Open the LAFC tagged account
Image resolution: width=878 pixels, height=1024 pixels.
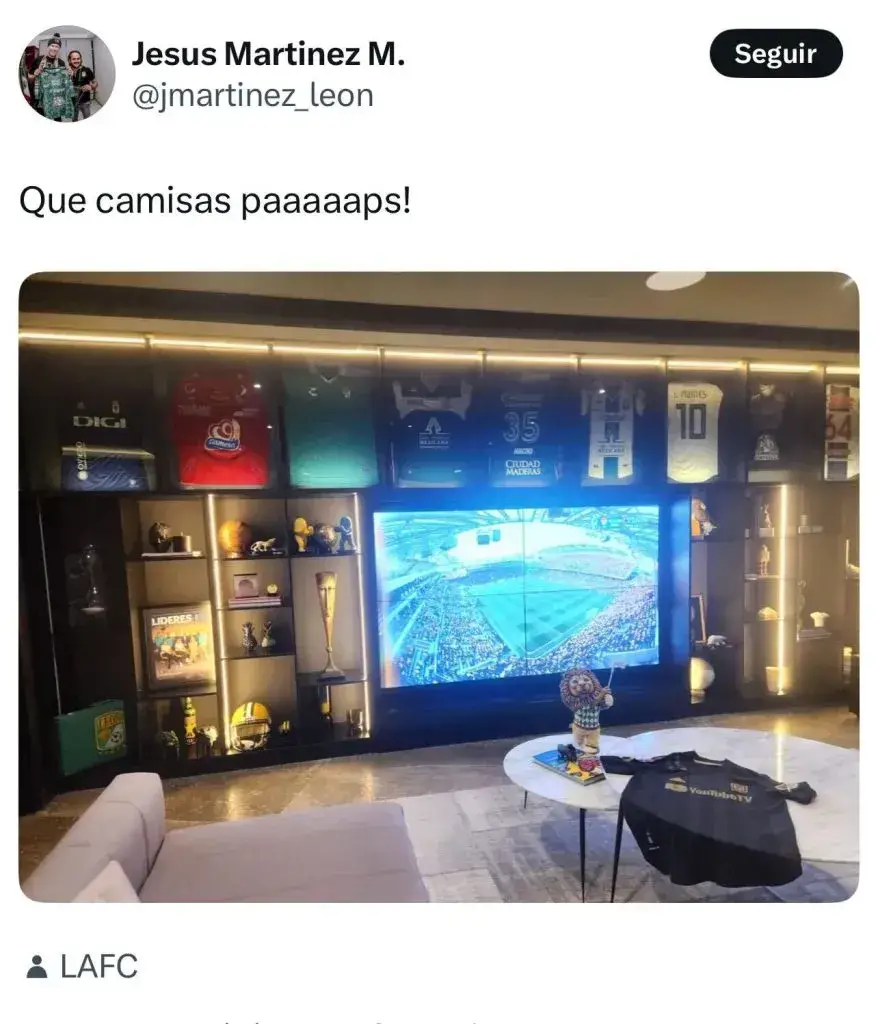[x=98, y=966]
